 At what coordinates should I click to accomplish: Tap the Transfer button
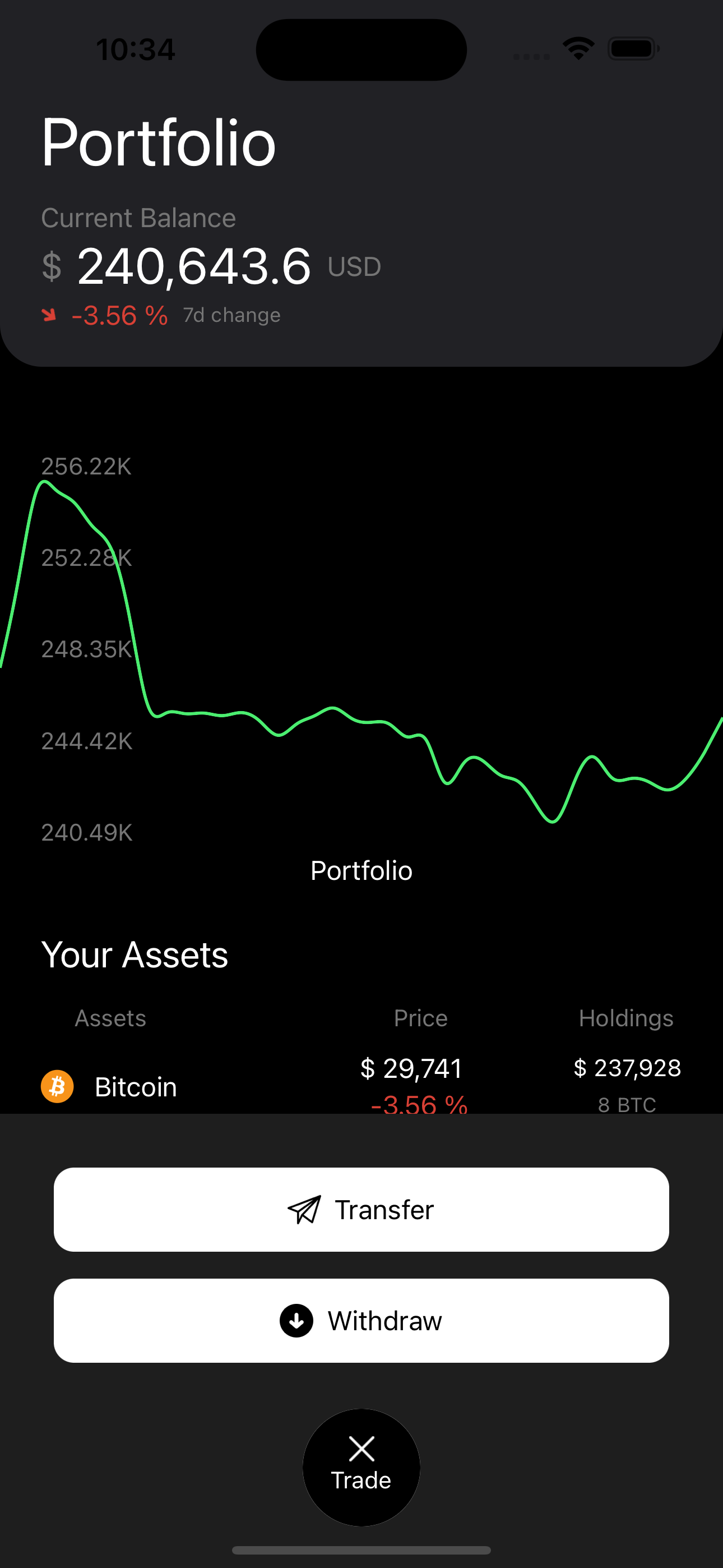361,1210
